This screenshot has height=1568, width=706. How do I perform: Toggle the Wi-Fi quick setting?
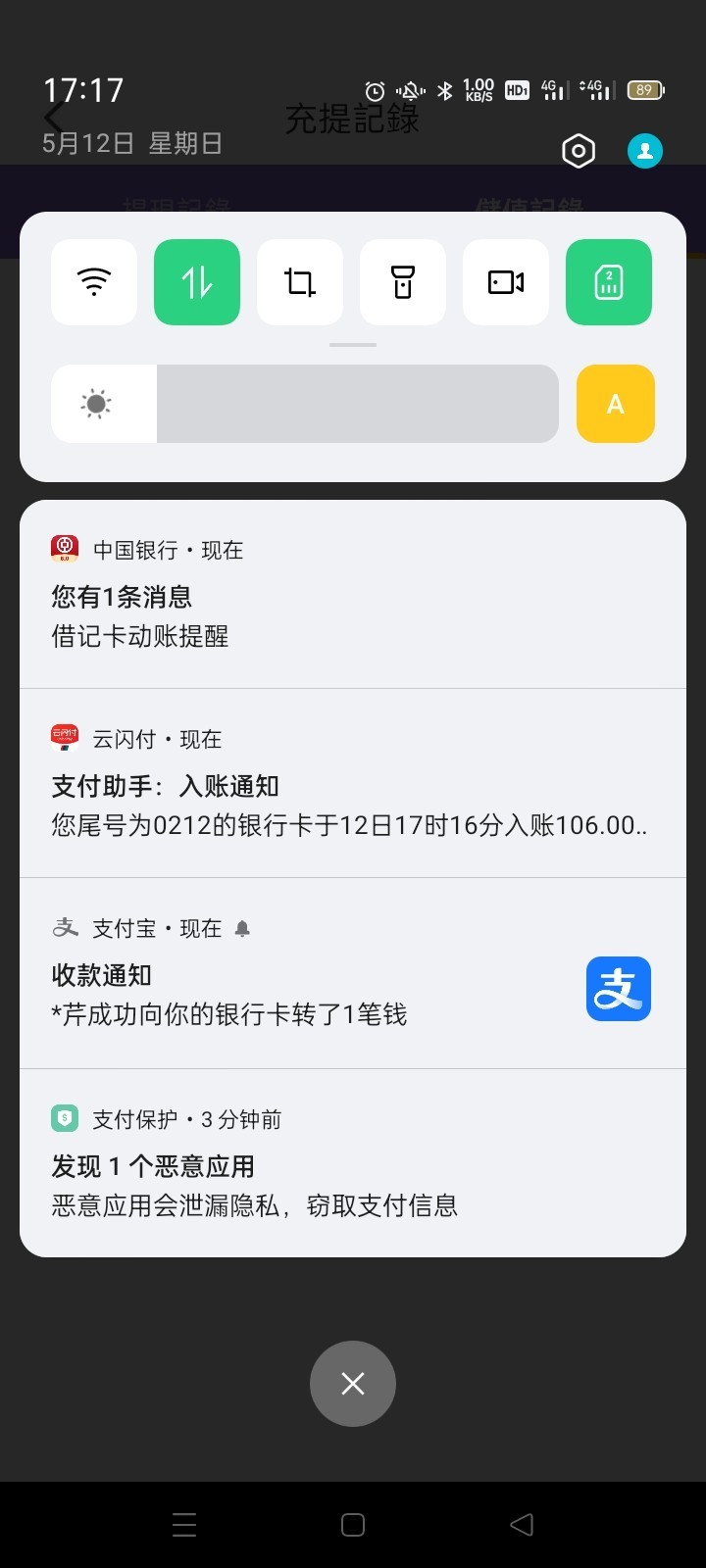tap(94, 282)
